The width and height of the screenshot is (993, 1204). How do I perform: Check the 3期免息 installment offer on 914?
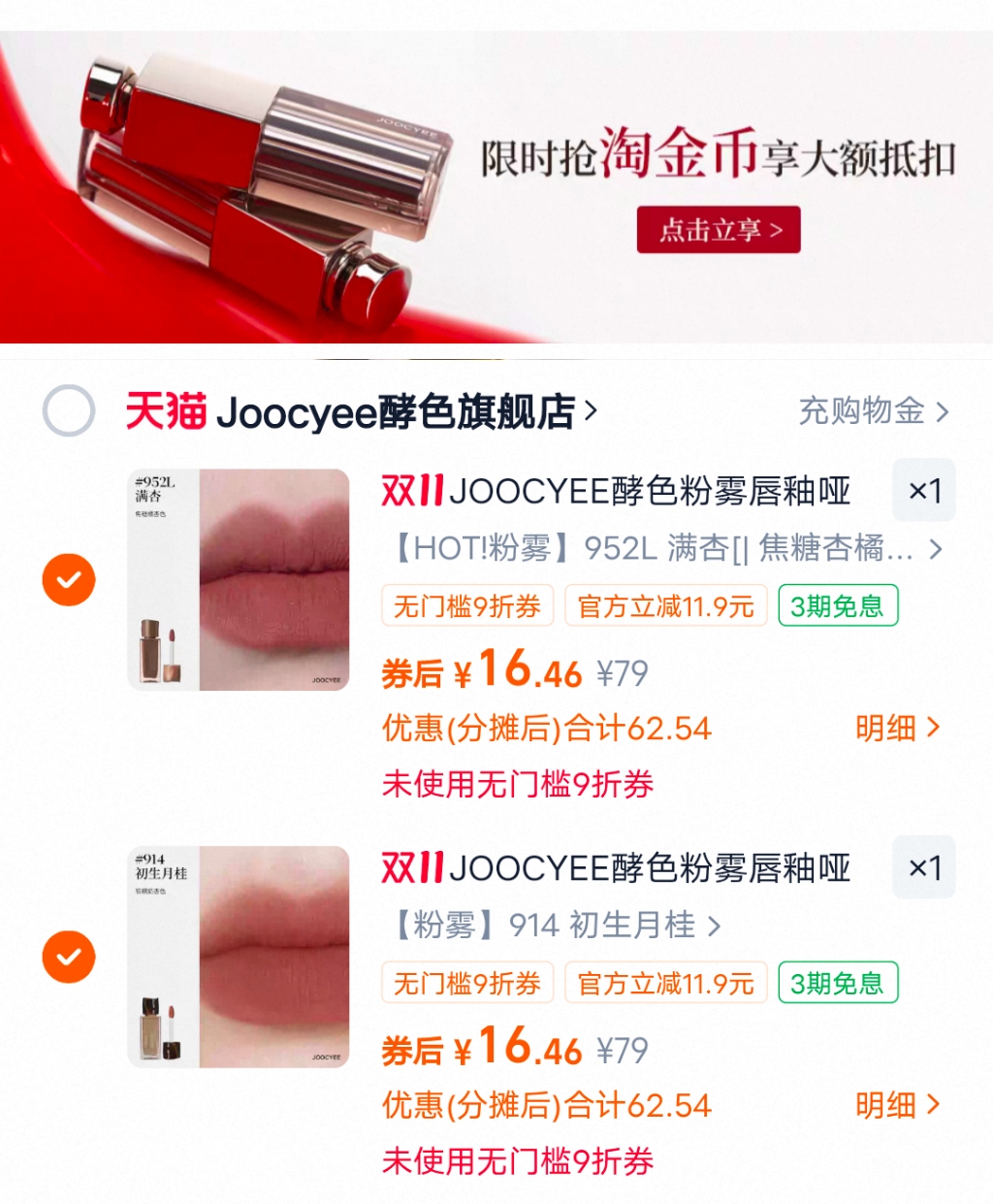[x=837, y=982]
